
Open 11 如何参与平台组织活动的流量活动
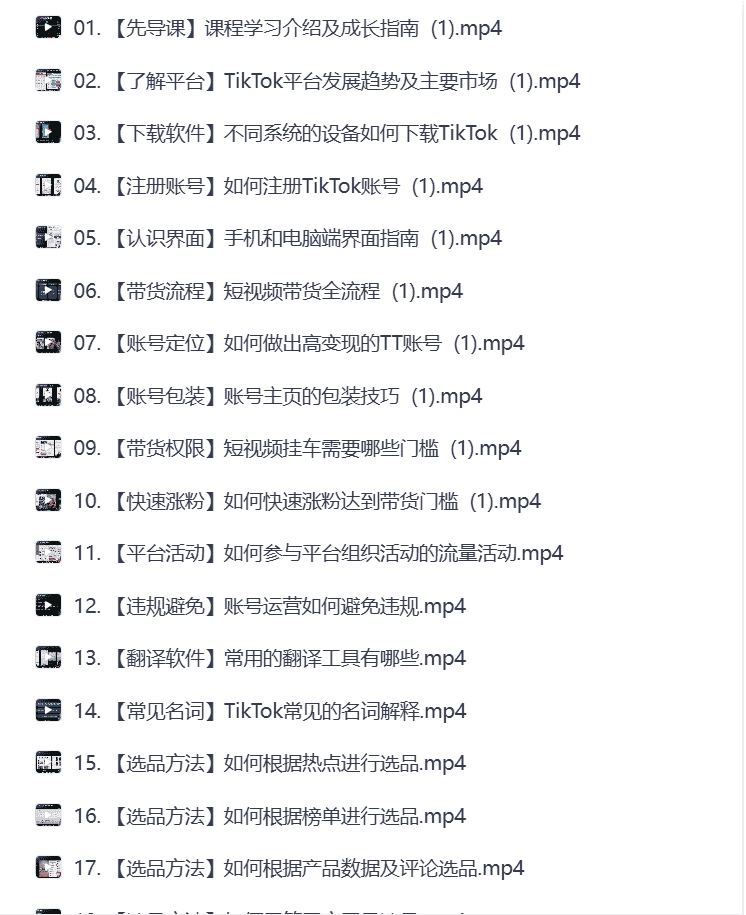pyautogui.click(x=318, y=553)
